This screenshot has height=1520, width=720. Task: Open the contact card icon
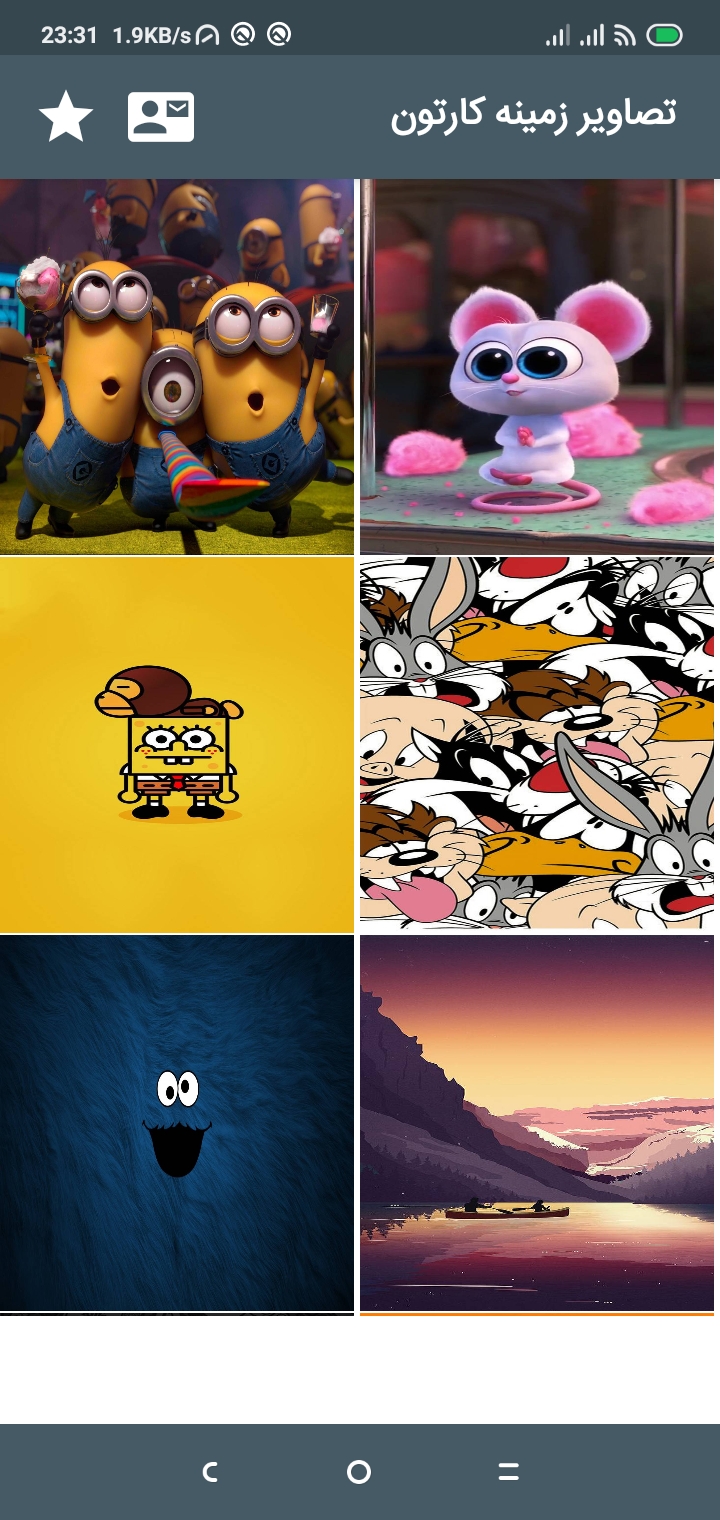(x=161, y=117)
